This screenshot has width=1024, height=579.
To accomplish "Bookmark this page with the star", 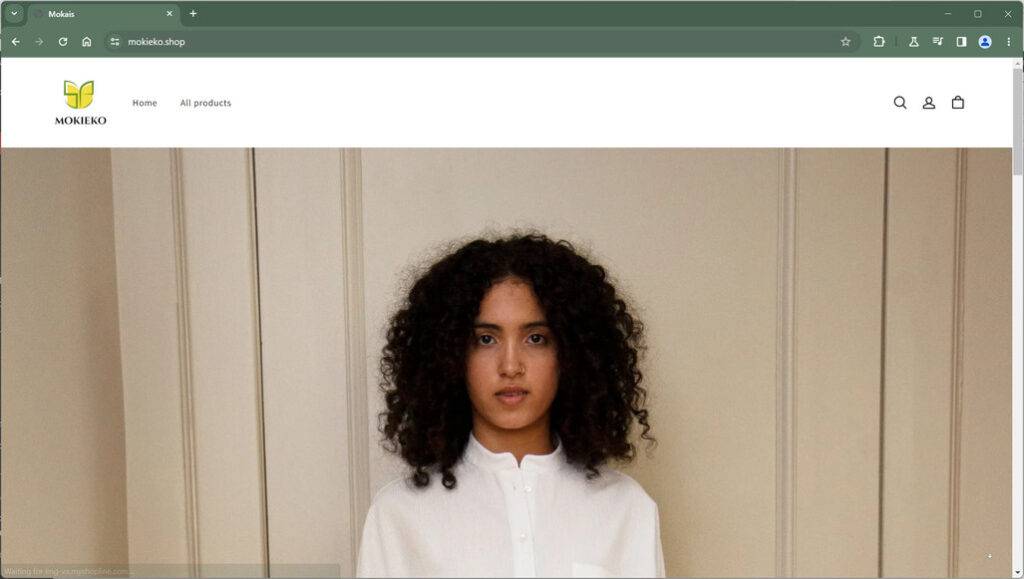I will click(x=845, y=42).
